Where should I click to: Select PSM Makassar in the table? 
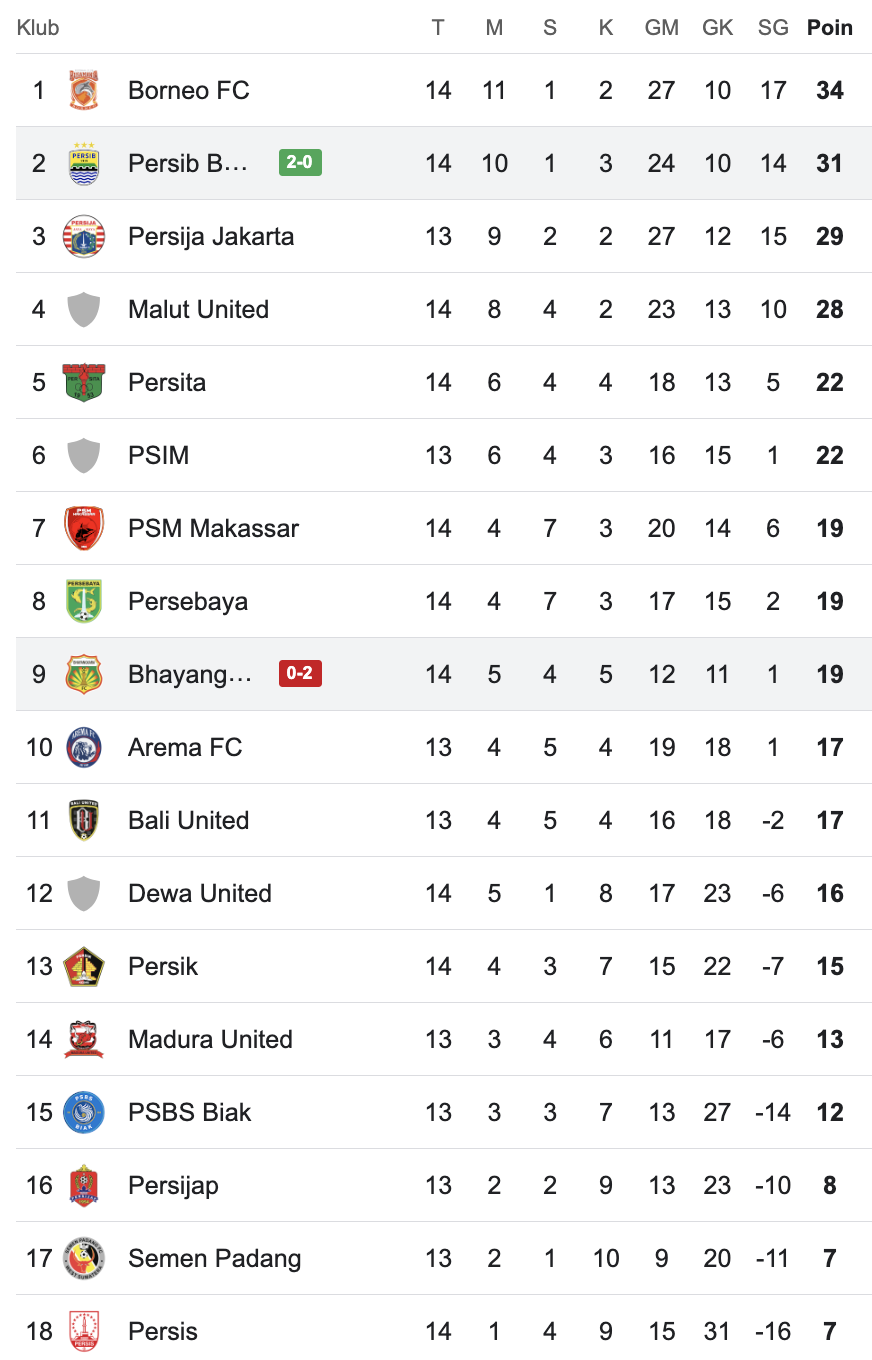[x=213, y=529]
